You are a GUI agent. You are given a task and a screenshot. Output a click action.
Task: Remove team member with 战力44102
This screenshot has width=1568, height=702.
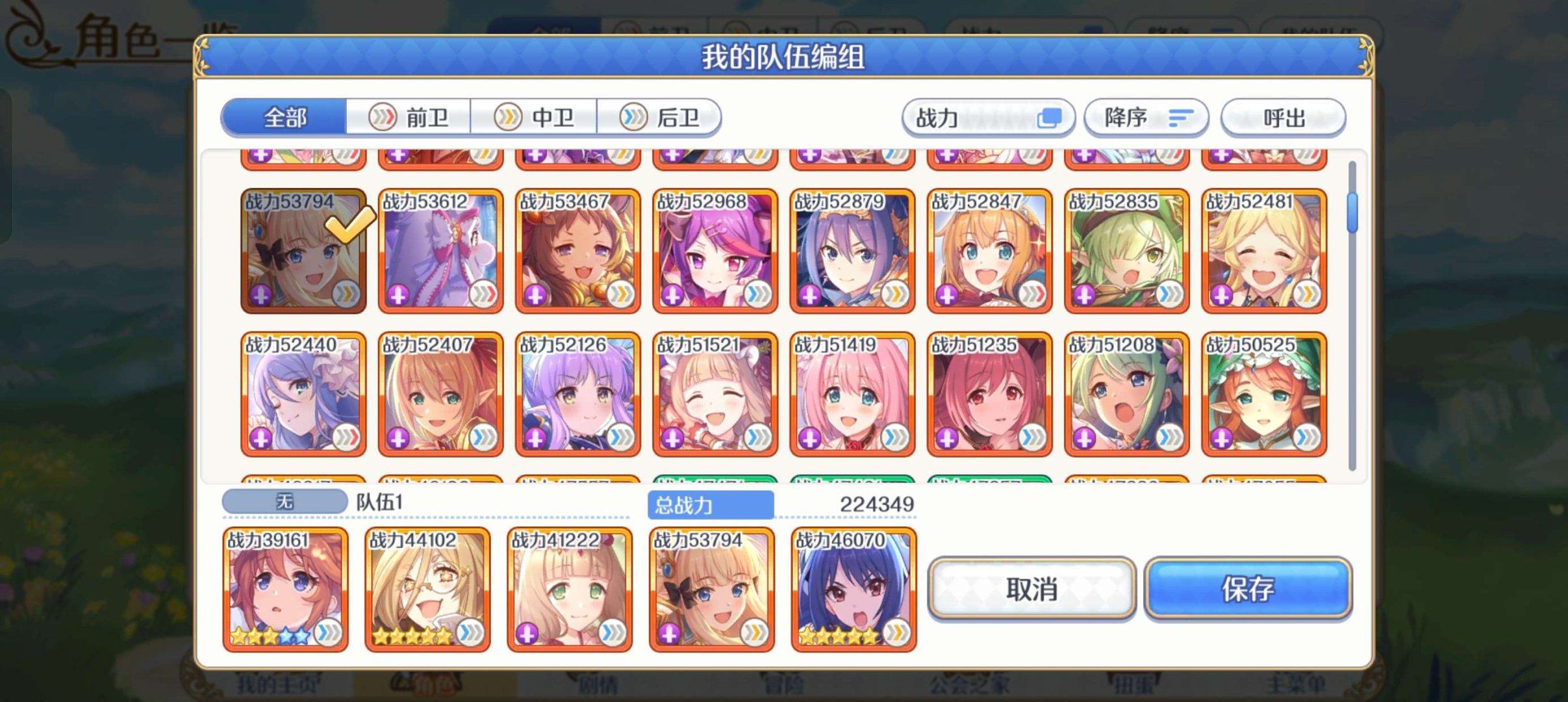[x=427, y=590]
